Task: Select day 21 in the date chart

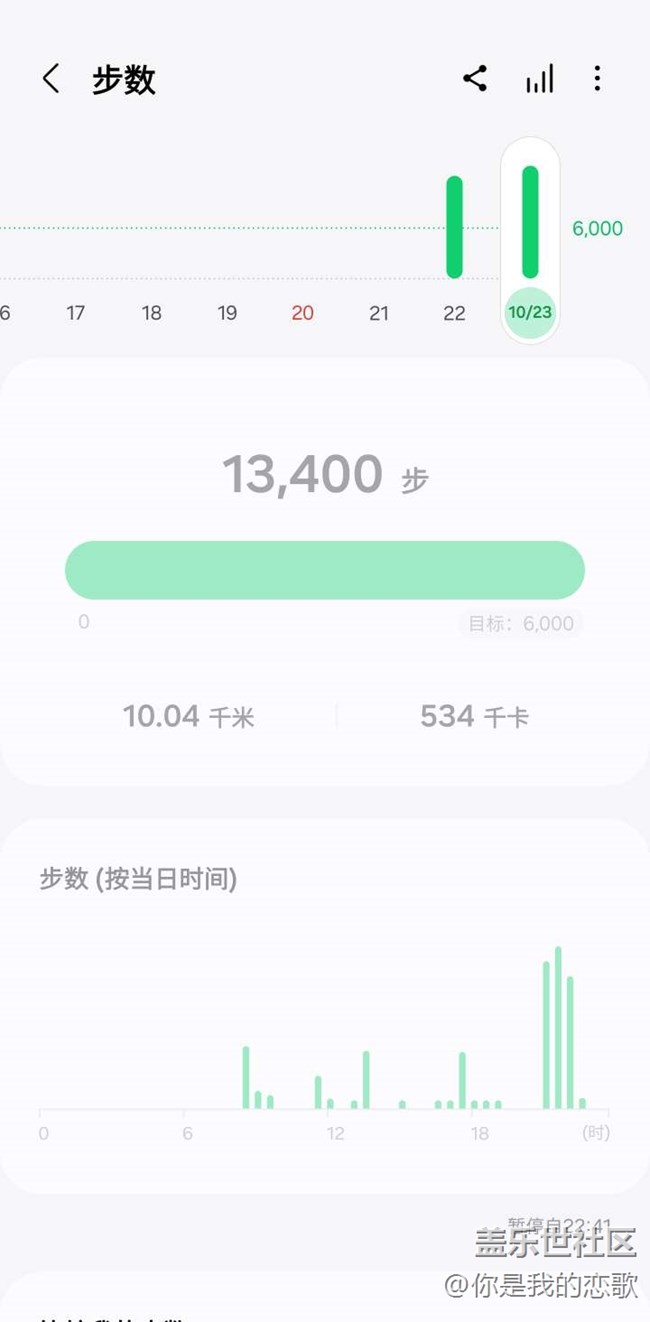Action: coord(379,313)
